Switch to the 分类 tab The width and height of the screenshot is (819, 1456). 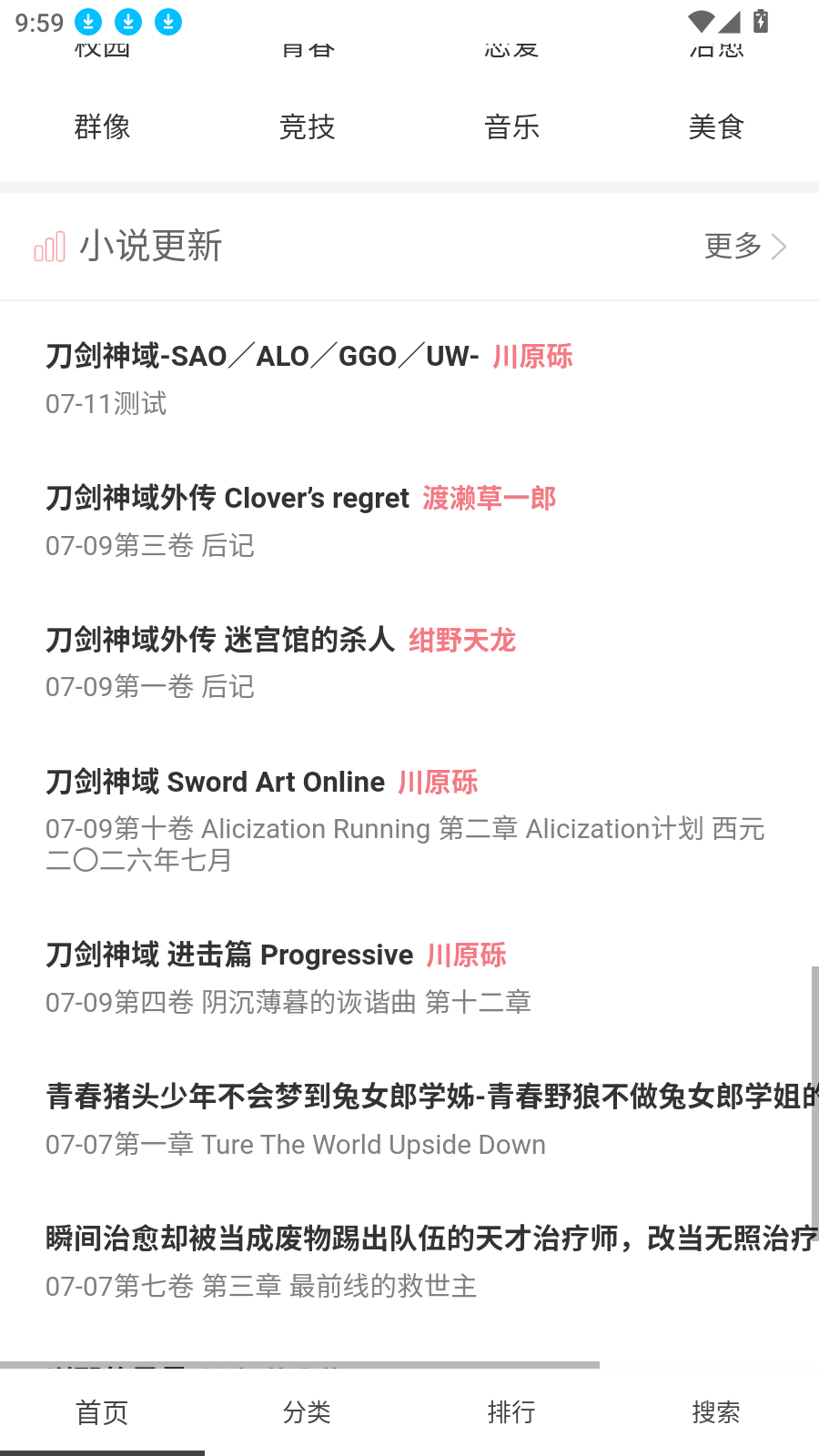tap(308, 1412)
